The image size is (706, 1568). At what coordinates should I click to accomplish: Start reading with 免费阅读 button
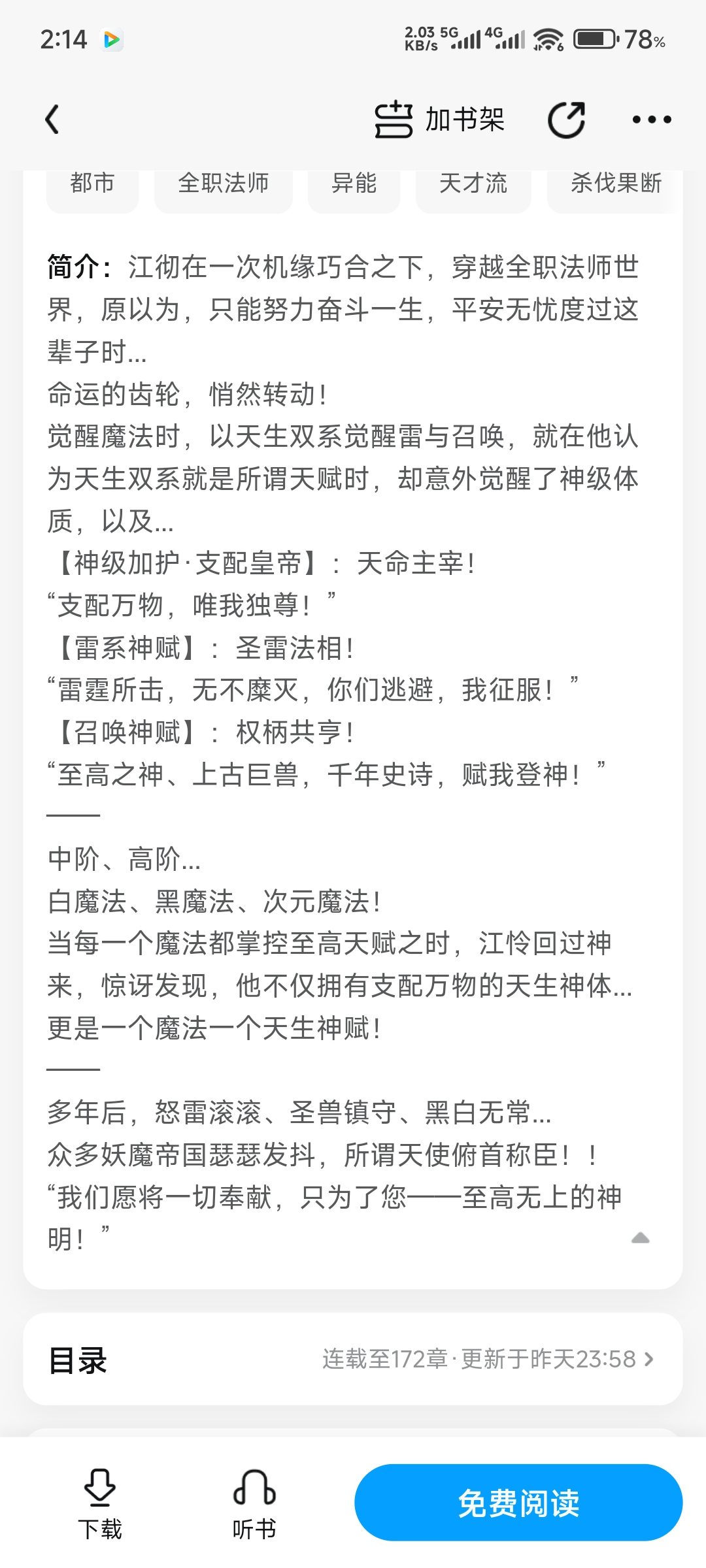tap(518, 1503)
